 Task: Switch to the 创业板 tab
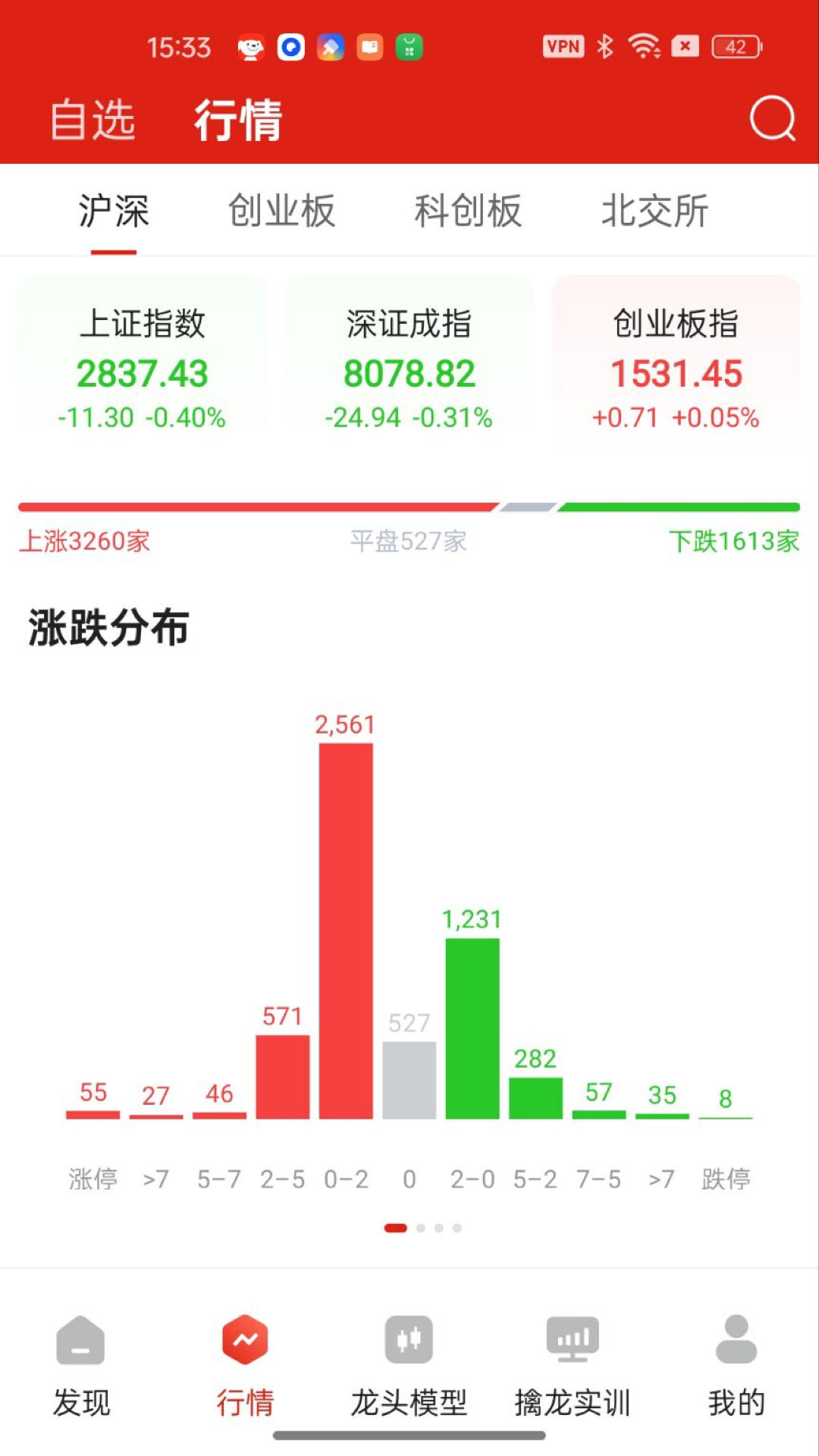pyautogui.click(x=281, y=212)
